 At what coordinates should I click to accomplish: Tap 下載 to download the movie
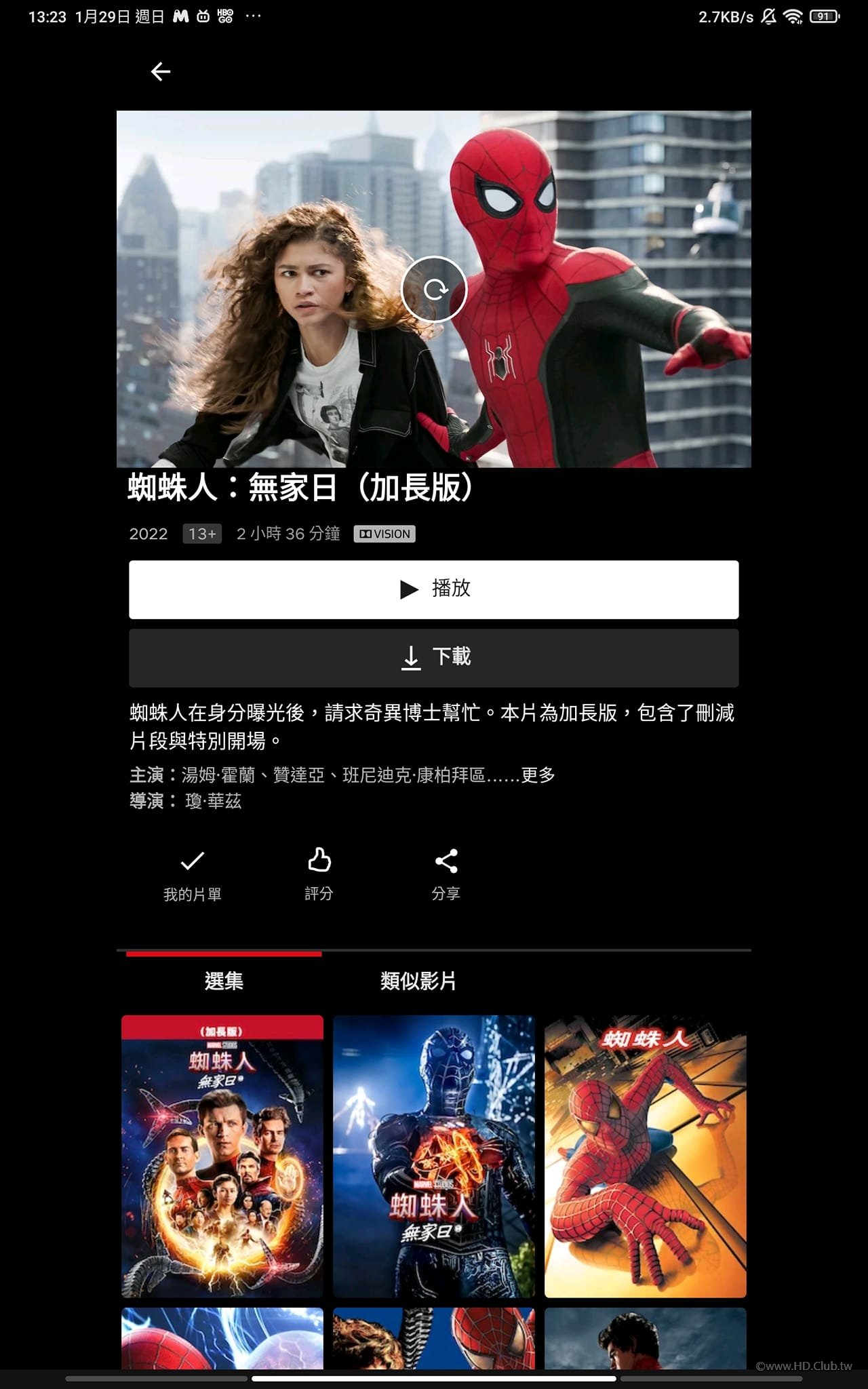coord(434,657)
